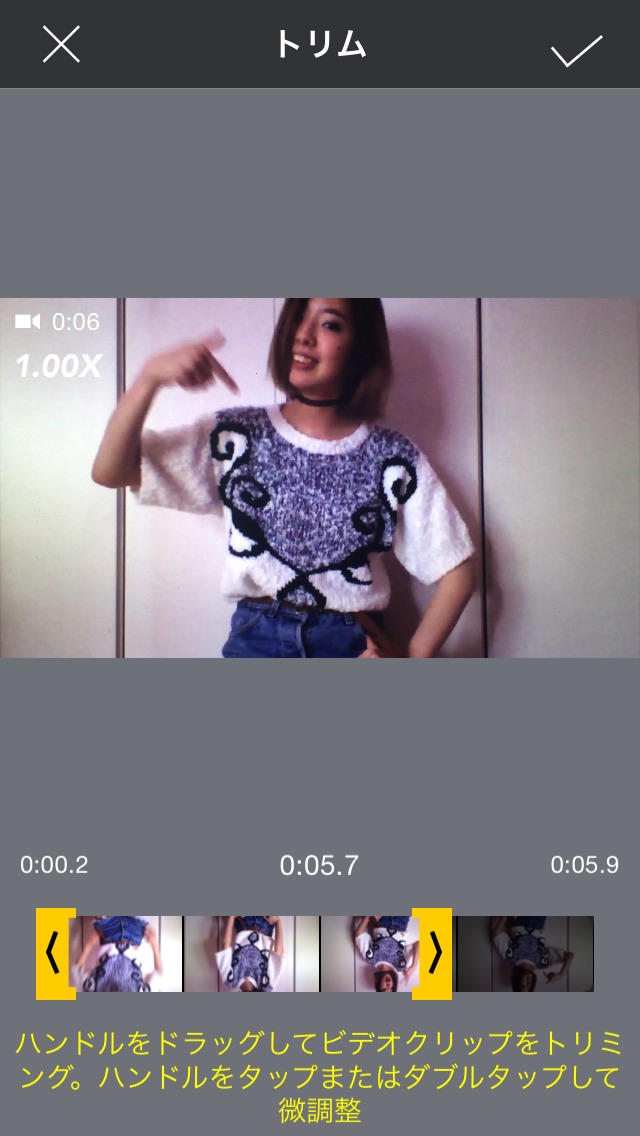Tap the left yellow trim handle

[55, 954]
